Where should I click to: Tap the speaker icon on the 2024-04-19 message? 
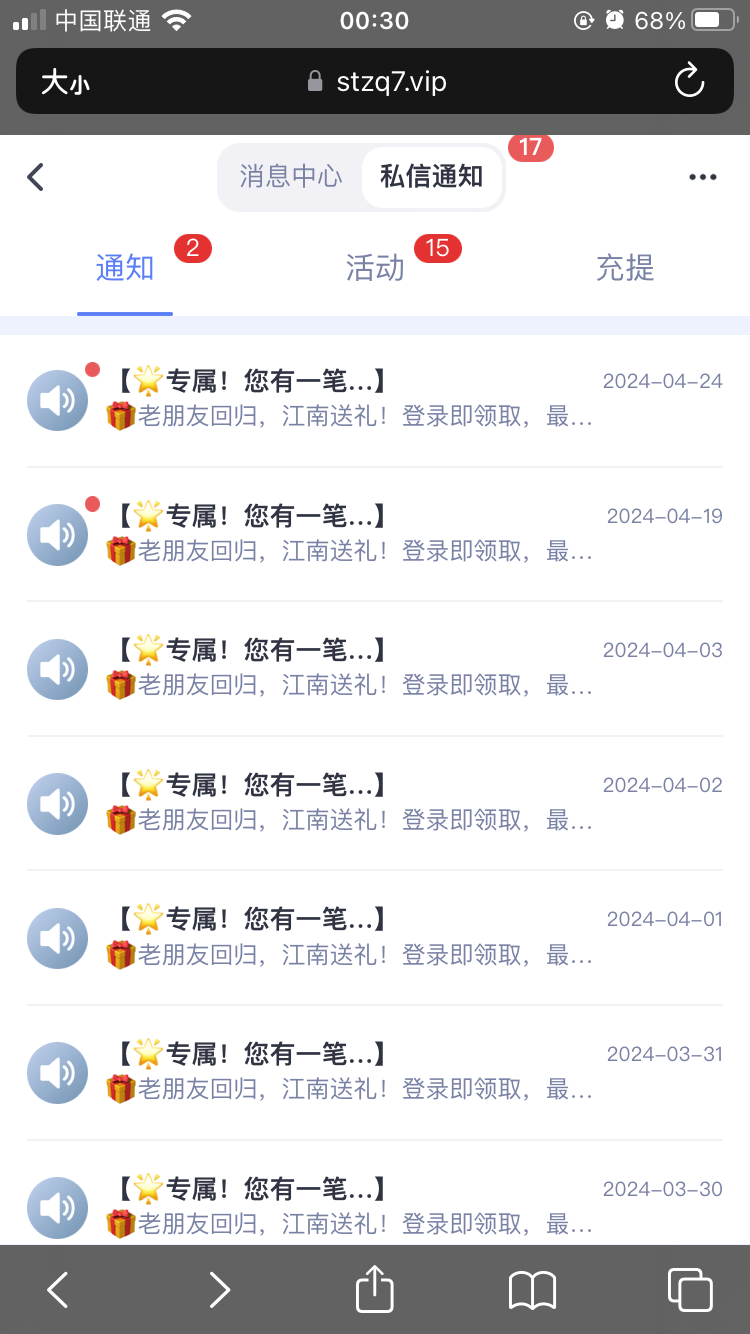point(57,534)
